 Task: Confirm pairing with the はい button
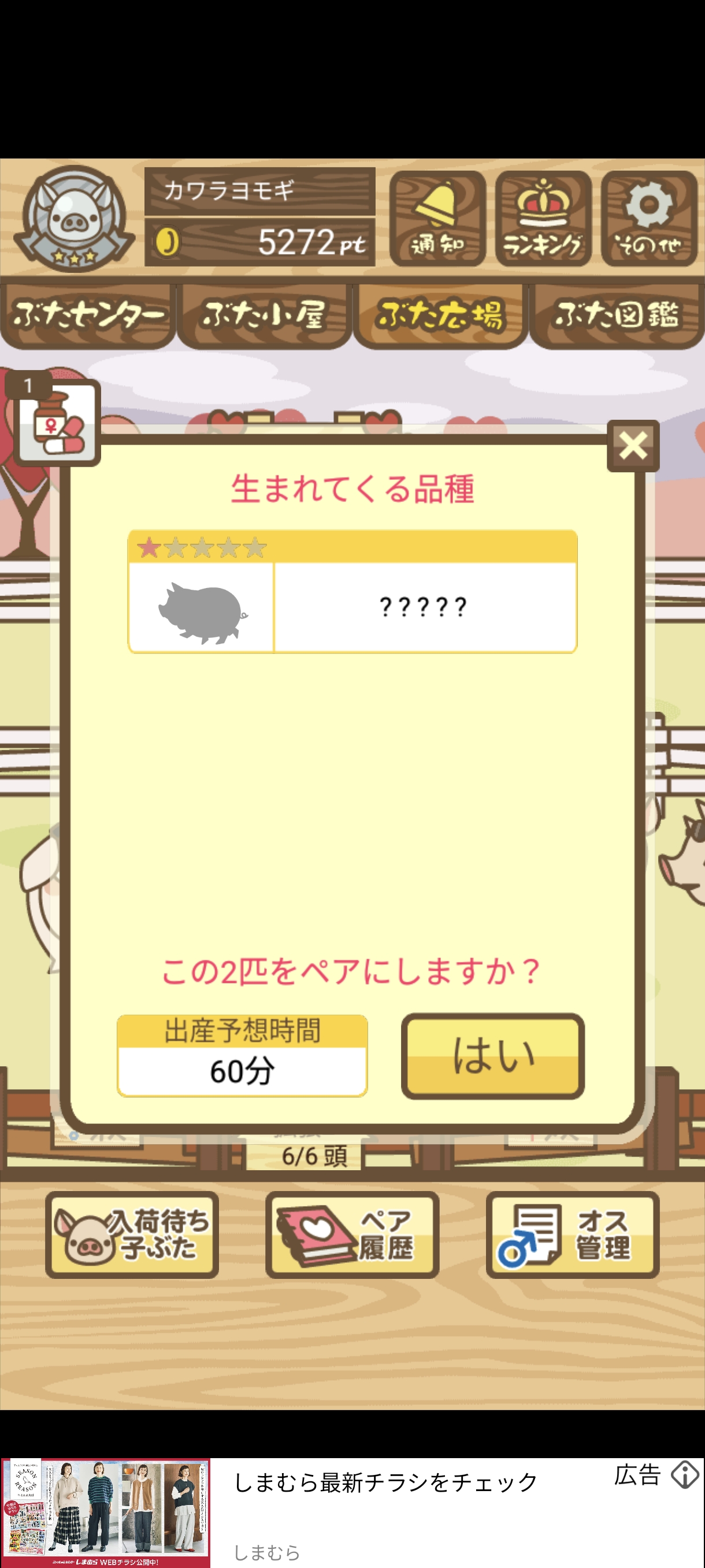(492, 1056)
